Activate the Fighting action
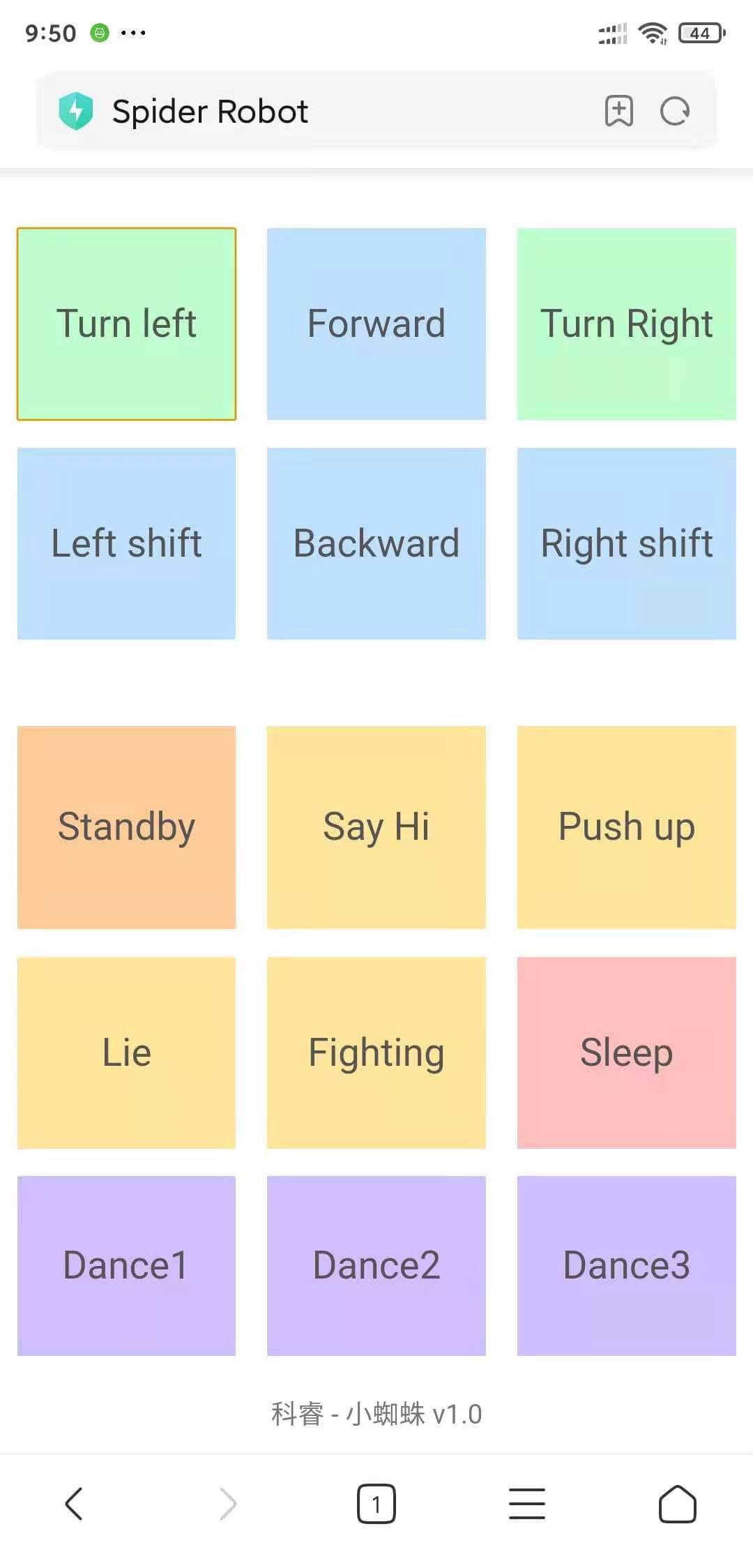Image resolution: width=753 pixels, height=1568 pixels. tap(376, 1053)
